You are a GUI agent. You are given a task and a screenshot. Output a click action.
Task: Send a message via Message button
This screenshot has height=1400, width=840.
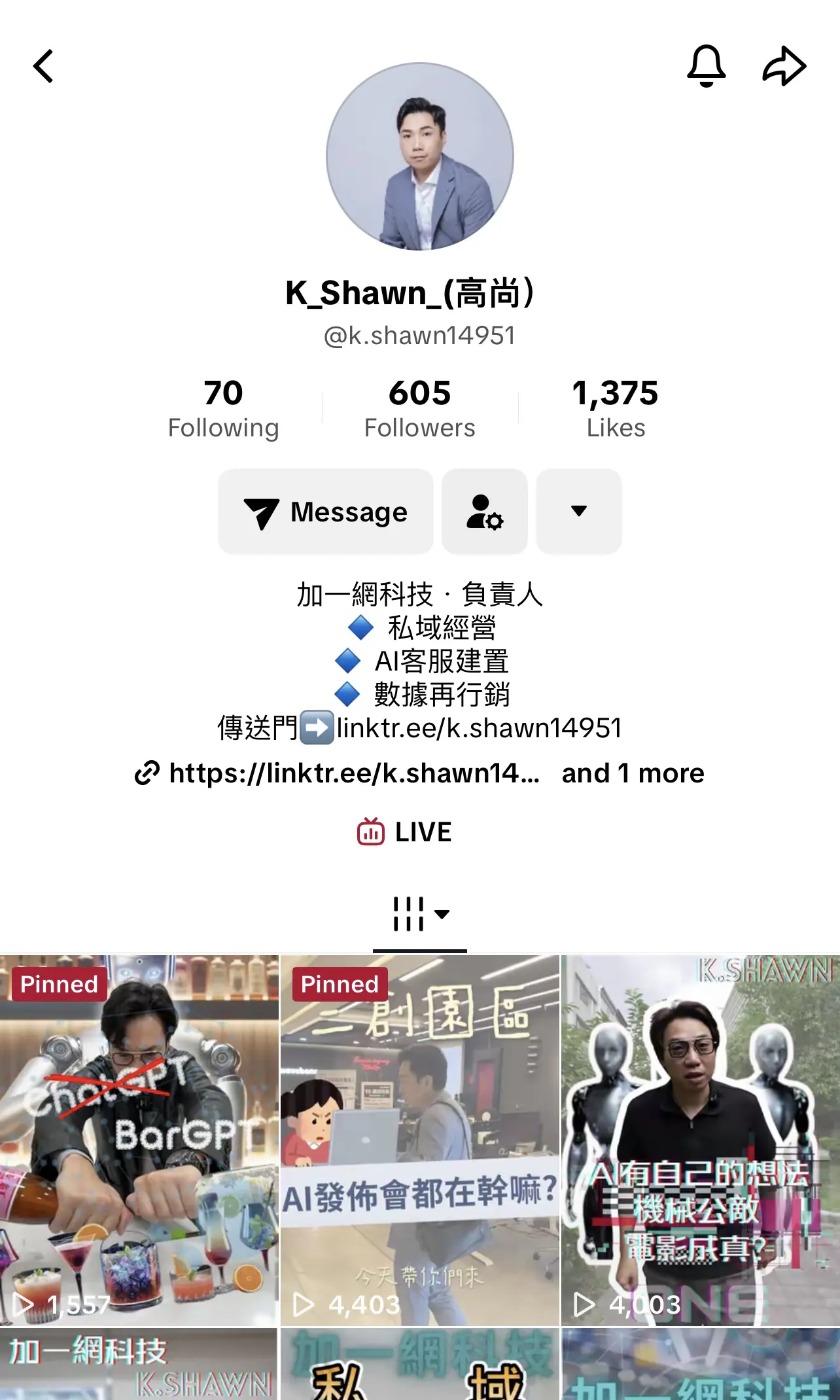point(326,512)
